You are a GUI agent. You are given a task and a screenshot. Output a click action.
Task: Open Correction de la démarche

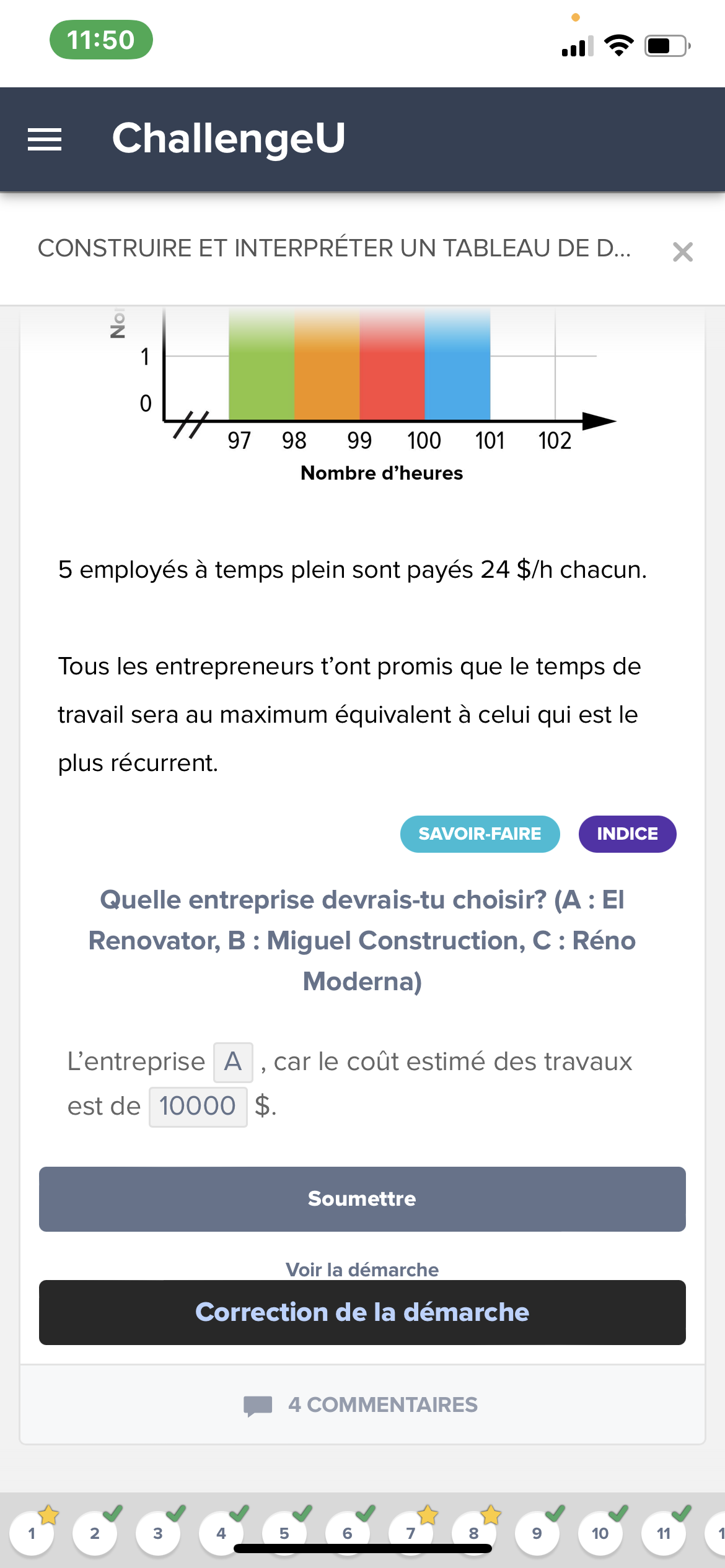[x=362, y=1312]
